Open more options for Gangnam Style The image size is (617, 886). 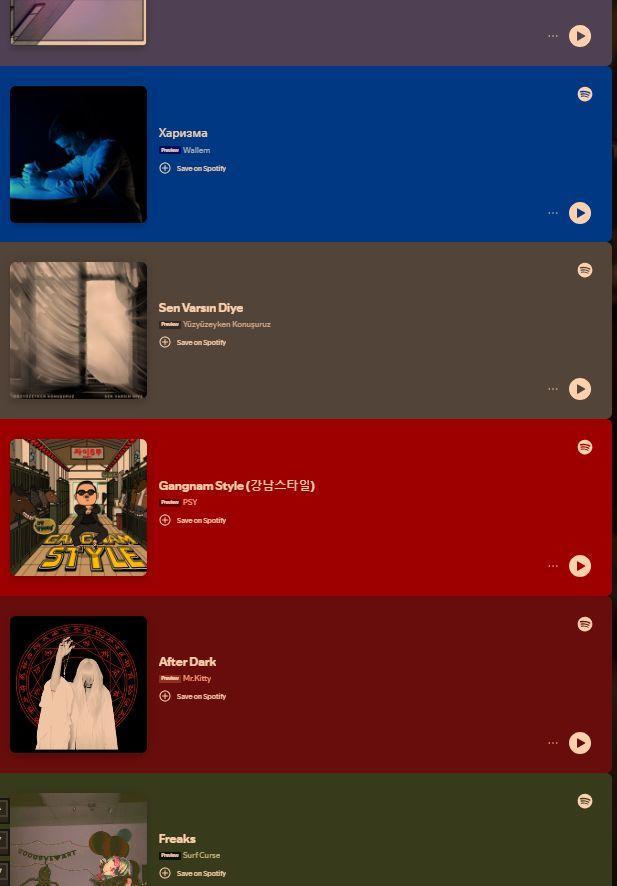(x=553, y=566)
